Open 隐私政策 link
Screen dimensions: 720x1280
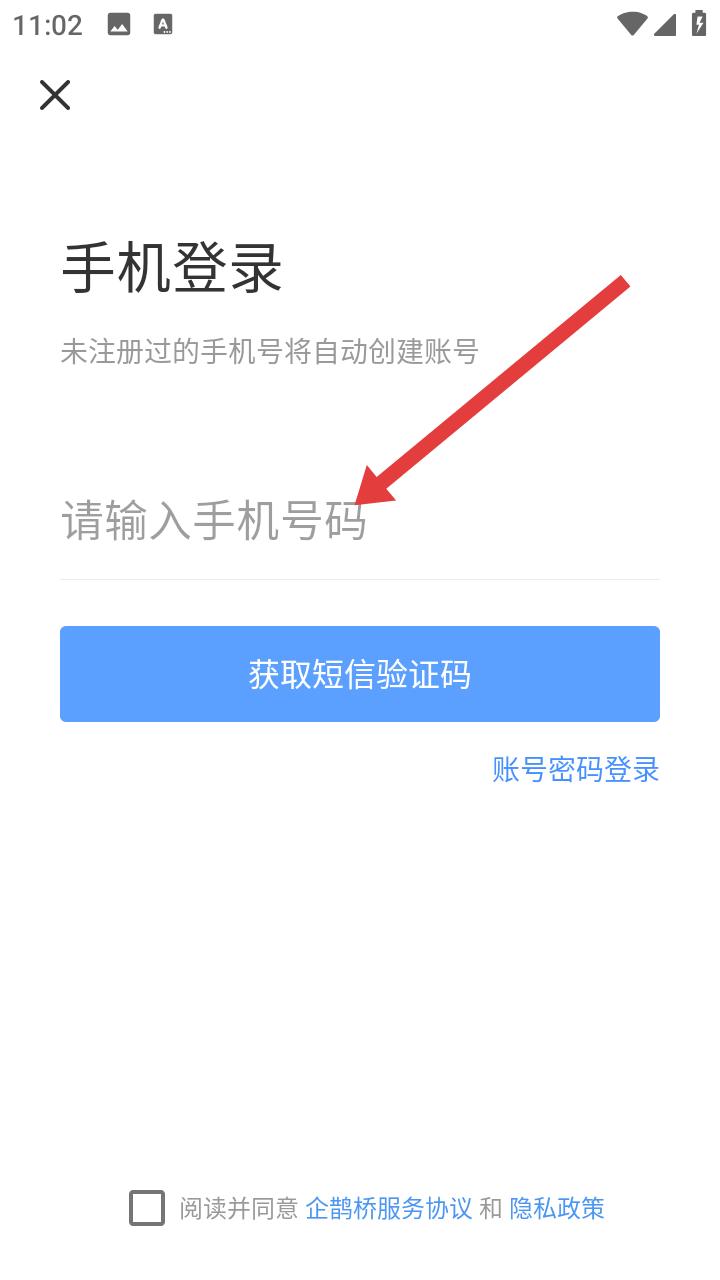tap(557, 1208)
